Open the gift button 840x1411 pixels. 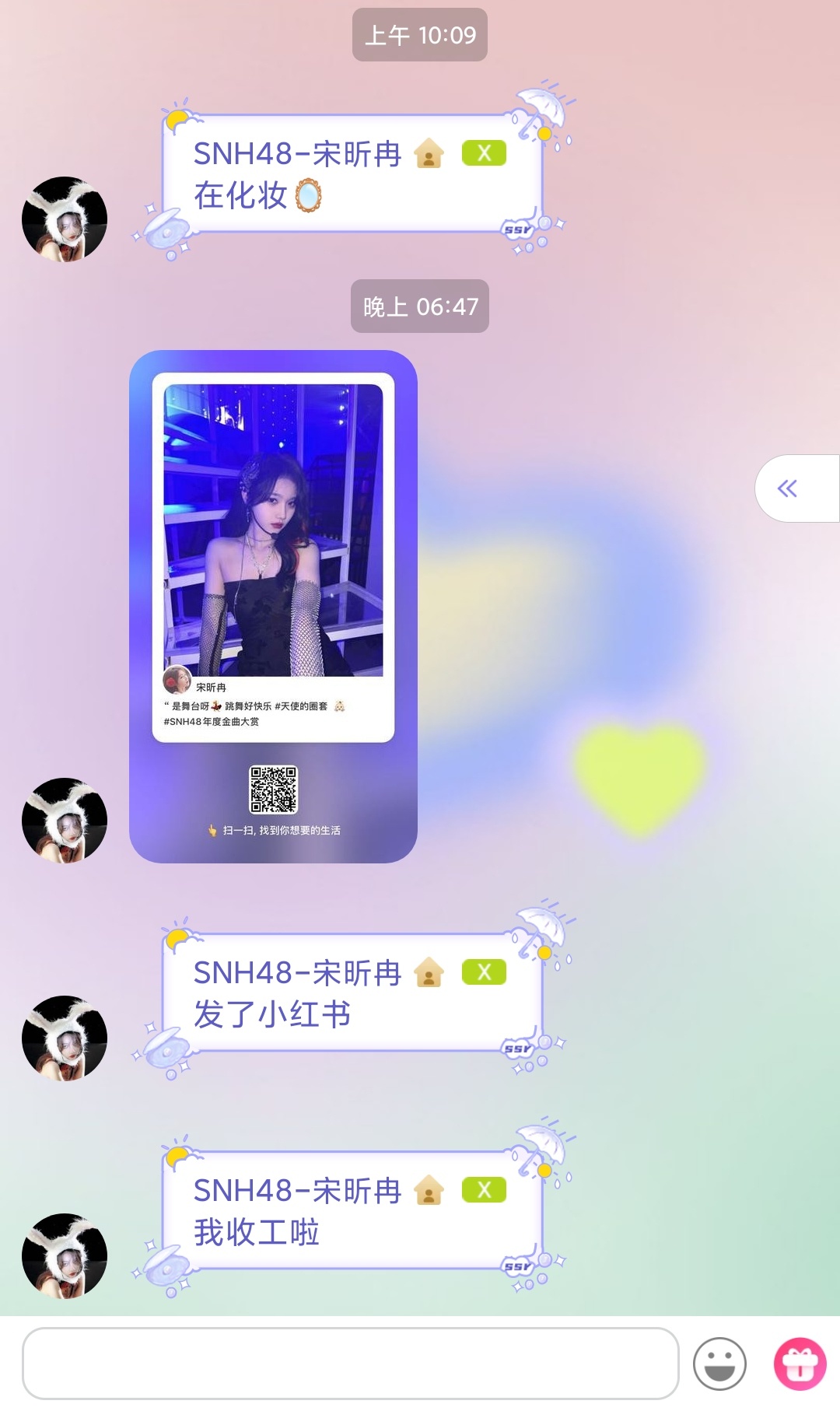(x=800, y=1363)
